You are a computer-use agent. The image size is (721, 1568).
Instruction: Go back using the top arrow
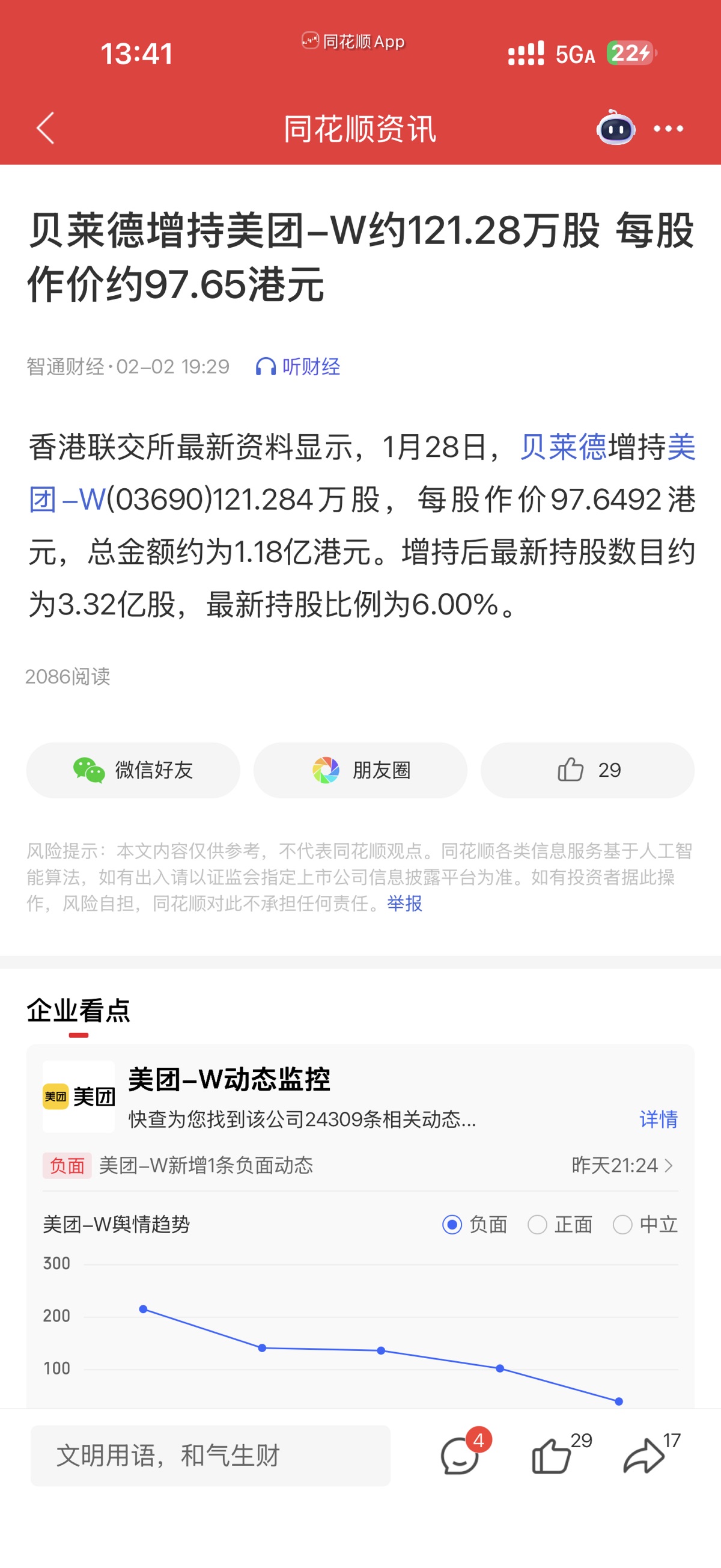tap(46, 129)
